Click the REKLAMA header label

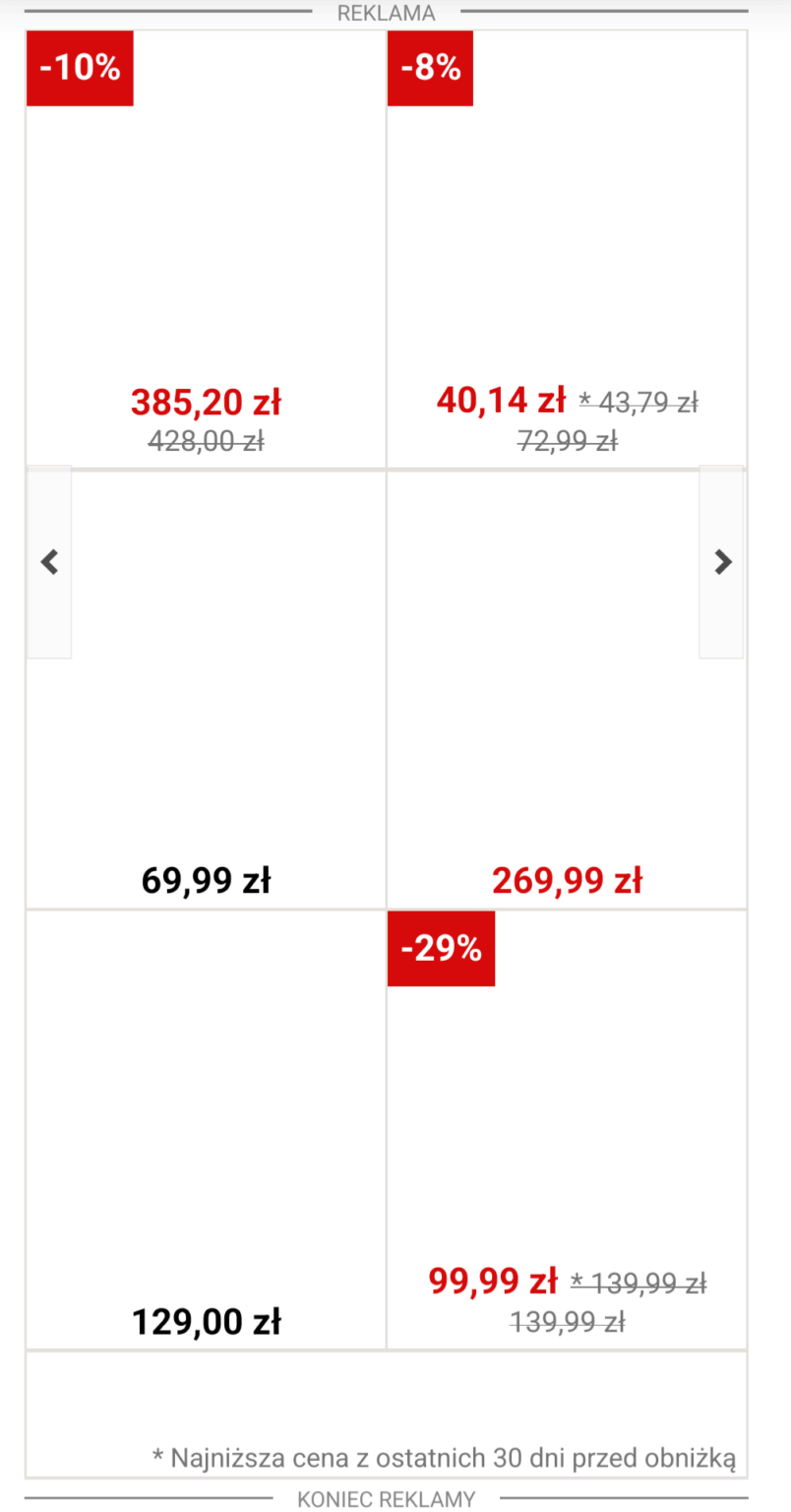coord(386,13)
